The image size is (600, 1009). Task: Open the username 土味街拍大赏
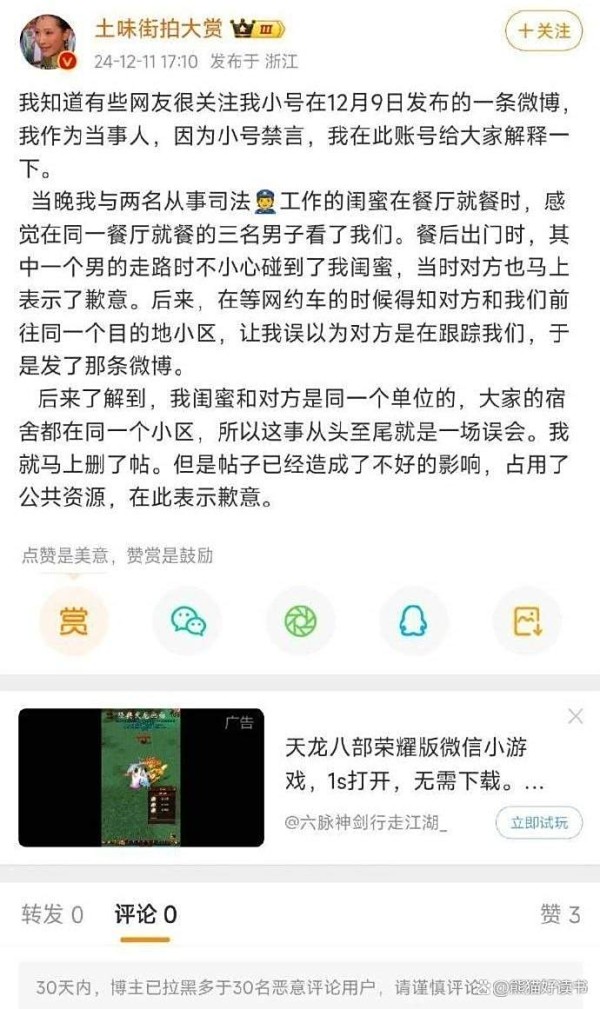[x=159, y=28]
